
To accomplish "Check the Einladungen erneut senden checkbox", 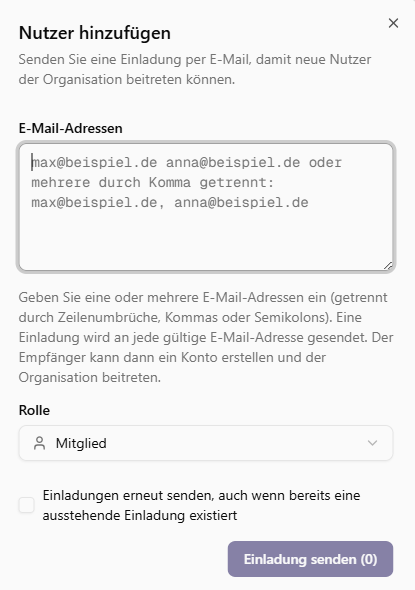I will 27,505.
